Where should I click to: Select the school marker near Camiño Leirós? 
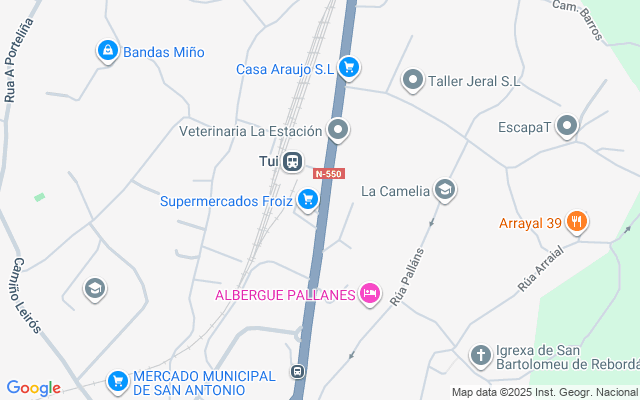[x=95, y=289]
